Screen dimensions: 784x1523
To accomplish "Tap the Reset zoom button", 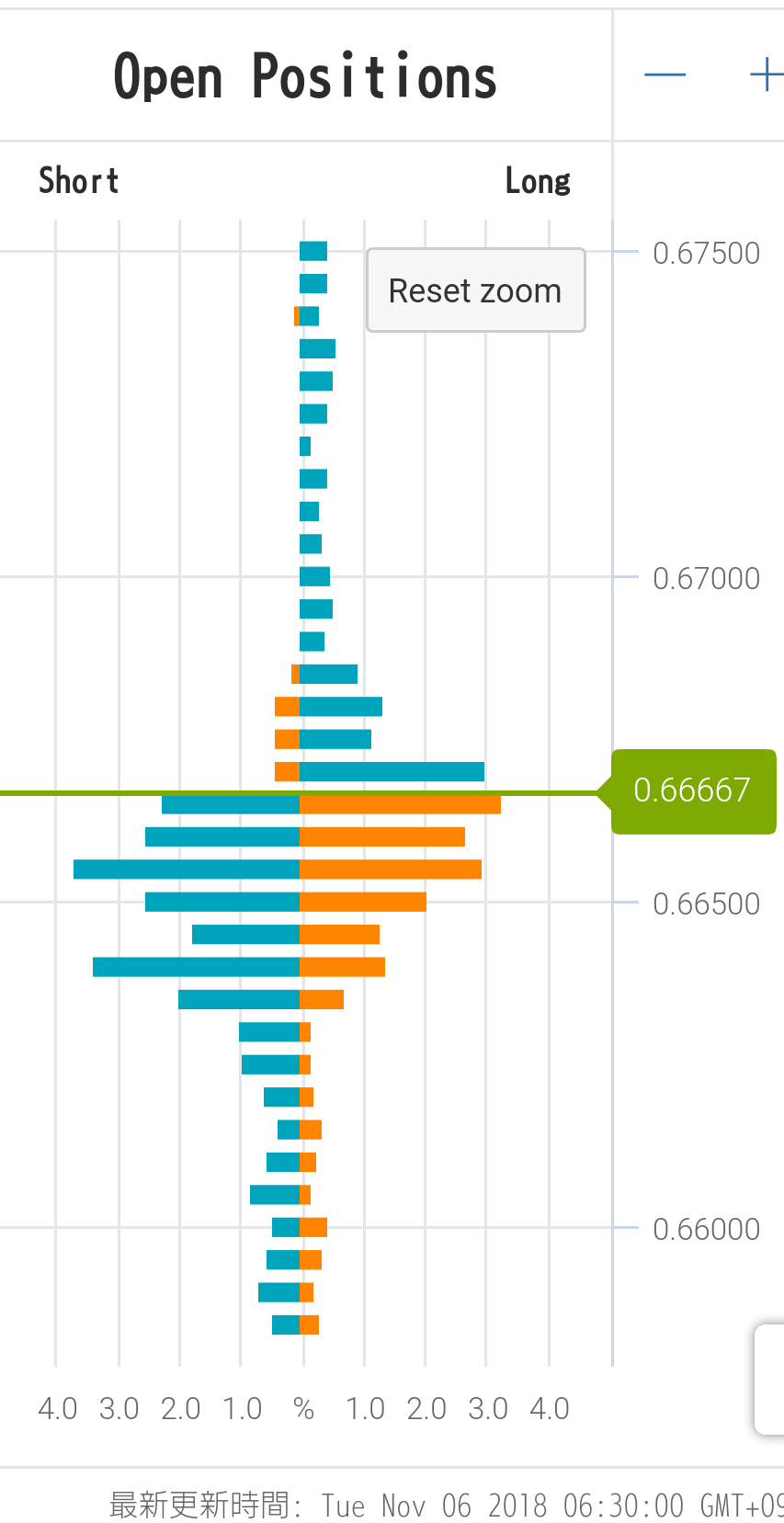I will (475, 290).
